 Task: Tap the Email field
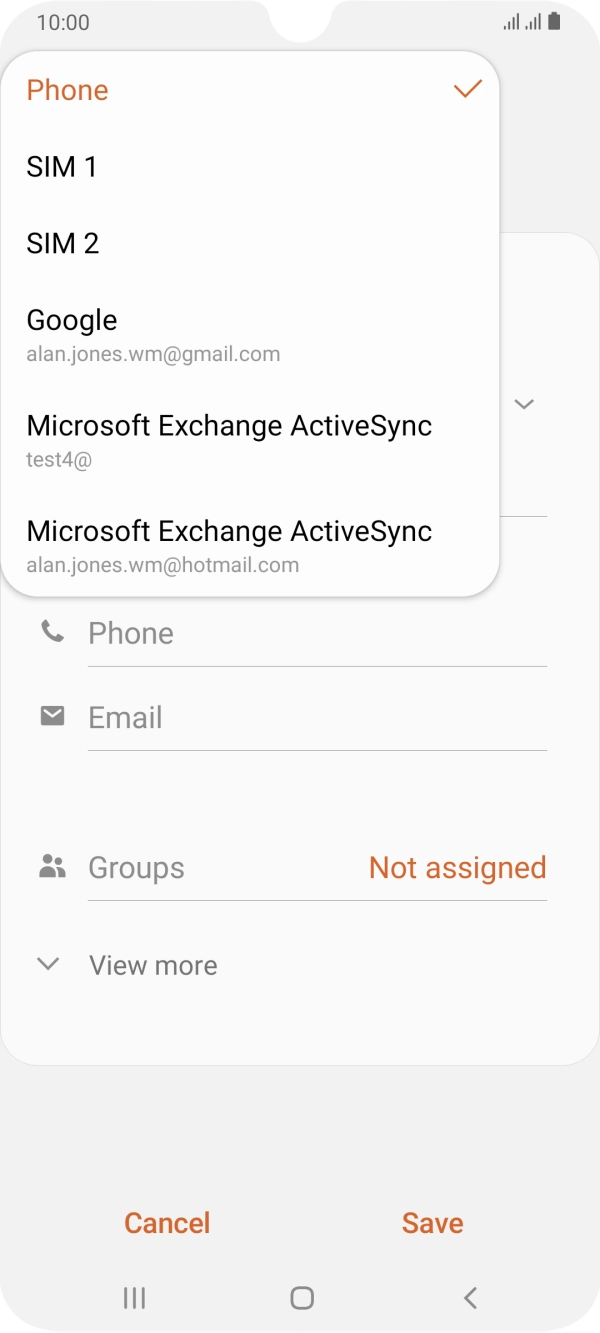tap(316, 718)
